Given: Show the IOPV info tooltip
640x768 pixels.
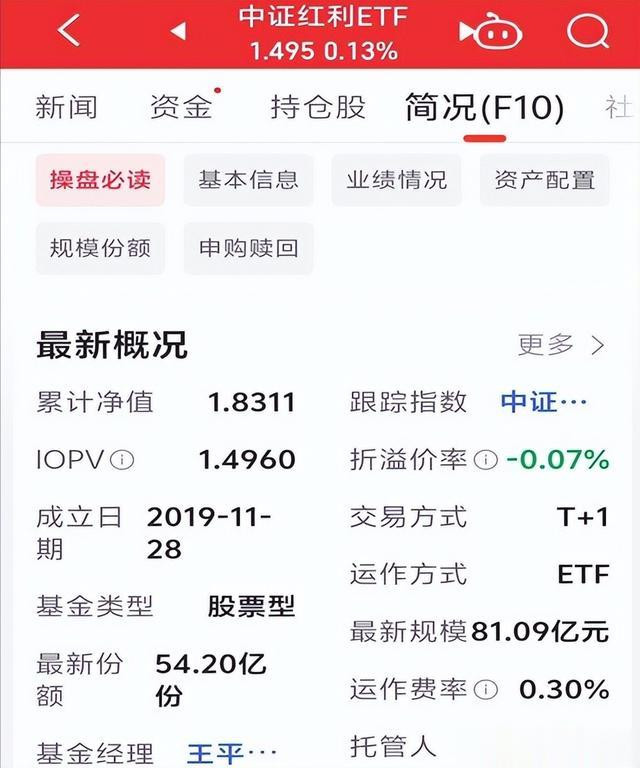Looking at the screenshot, I should click(121, 460).
